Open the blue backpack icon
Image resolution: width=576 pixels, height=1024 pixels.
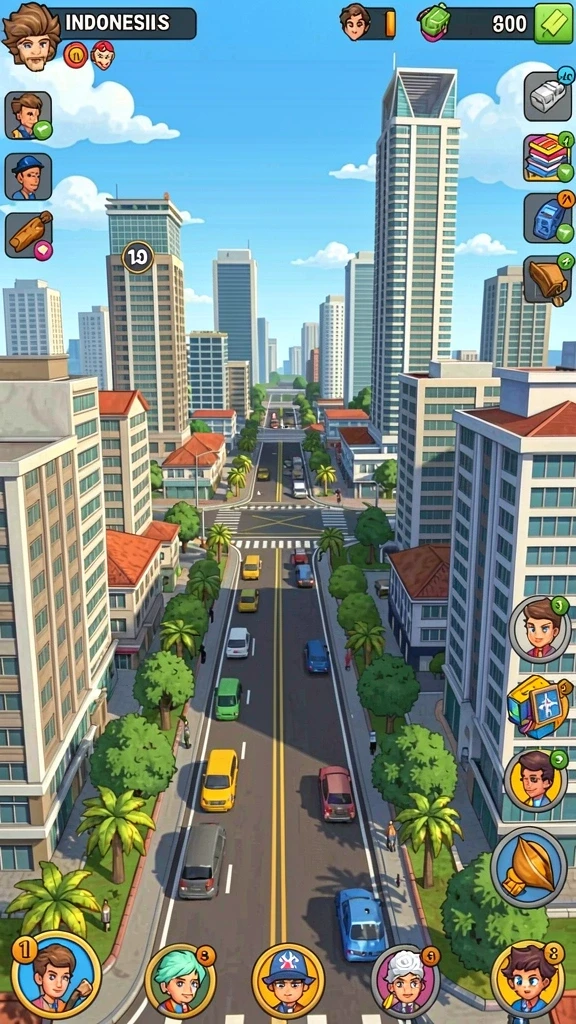tap(548, 218)
